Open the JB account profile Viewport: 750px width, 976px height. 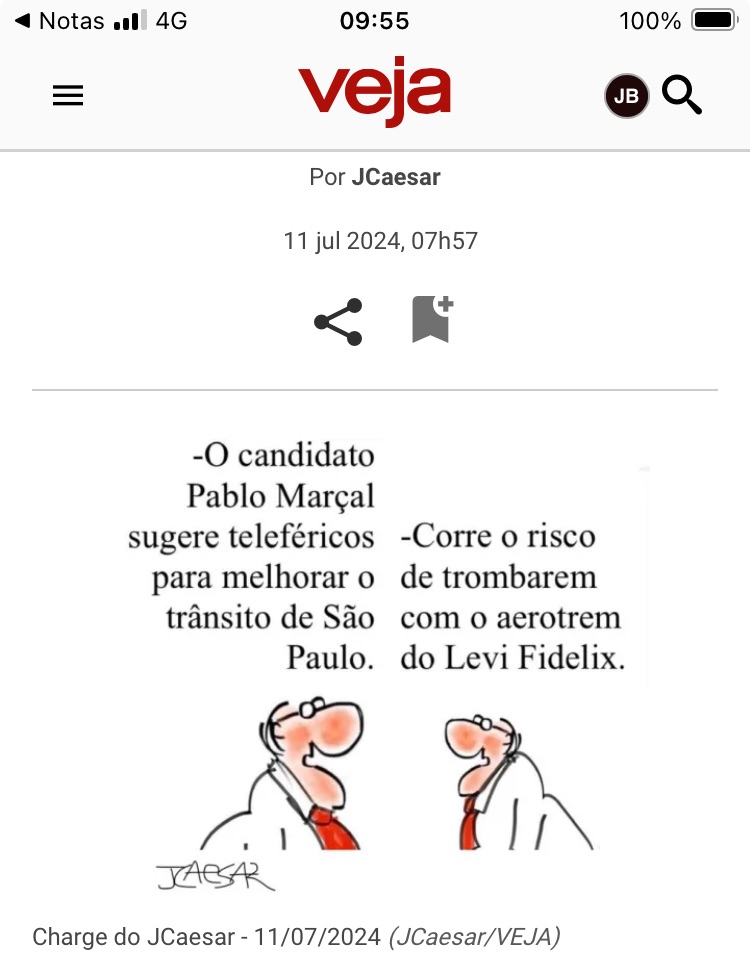pyautogui.click(x=626, y=96)
